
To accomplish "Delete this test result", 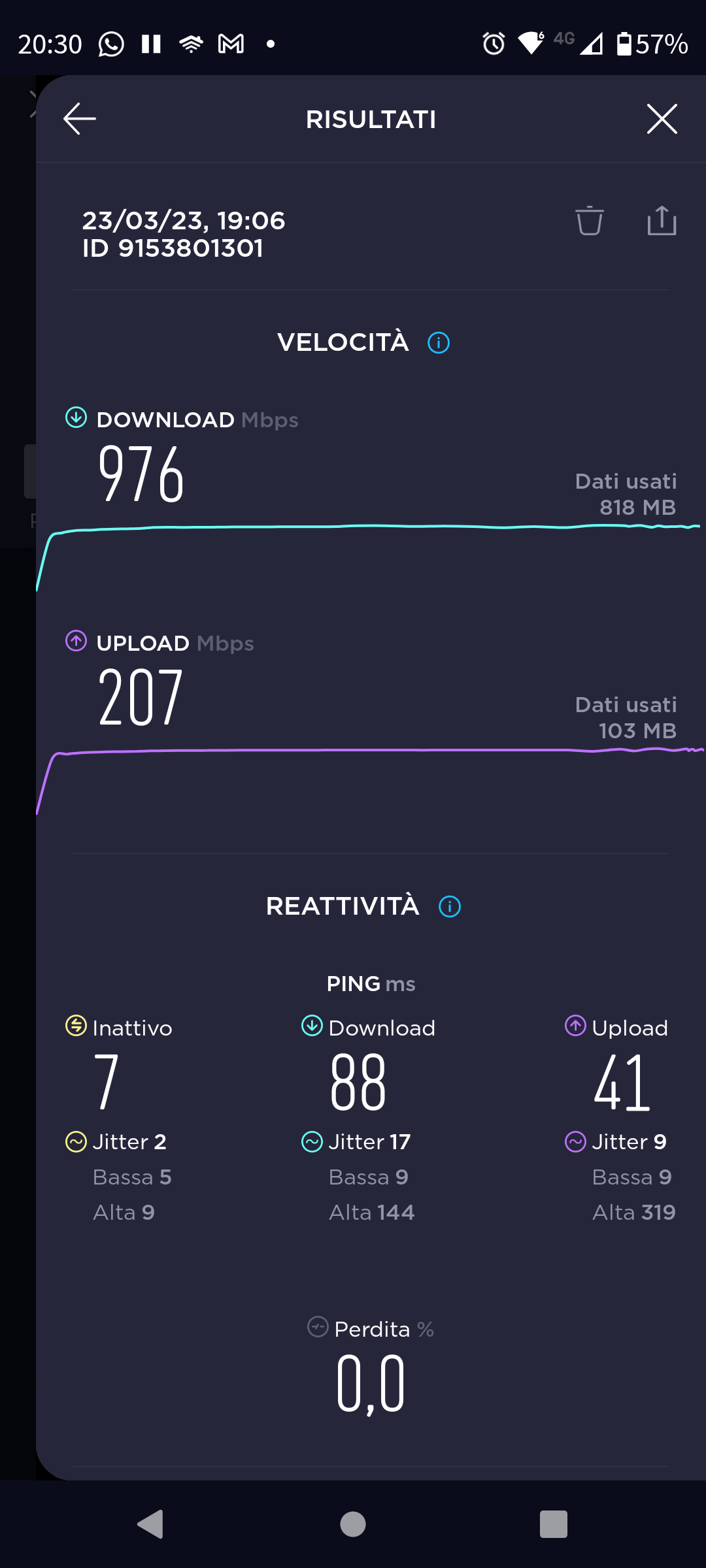I will [589, 221].
